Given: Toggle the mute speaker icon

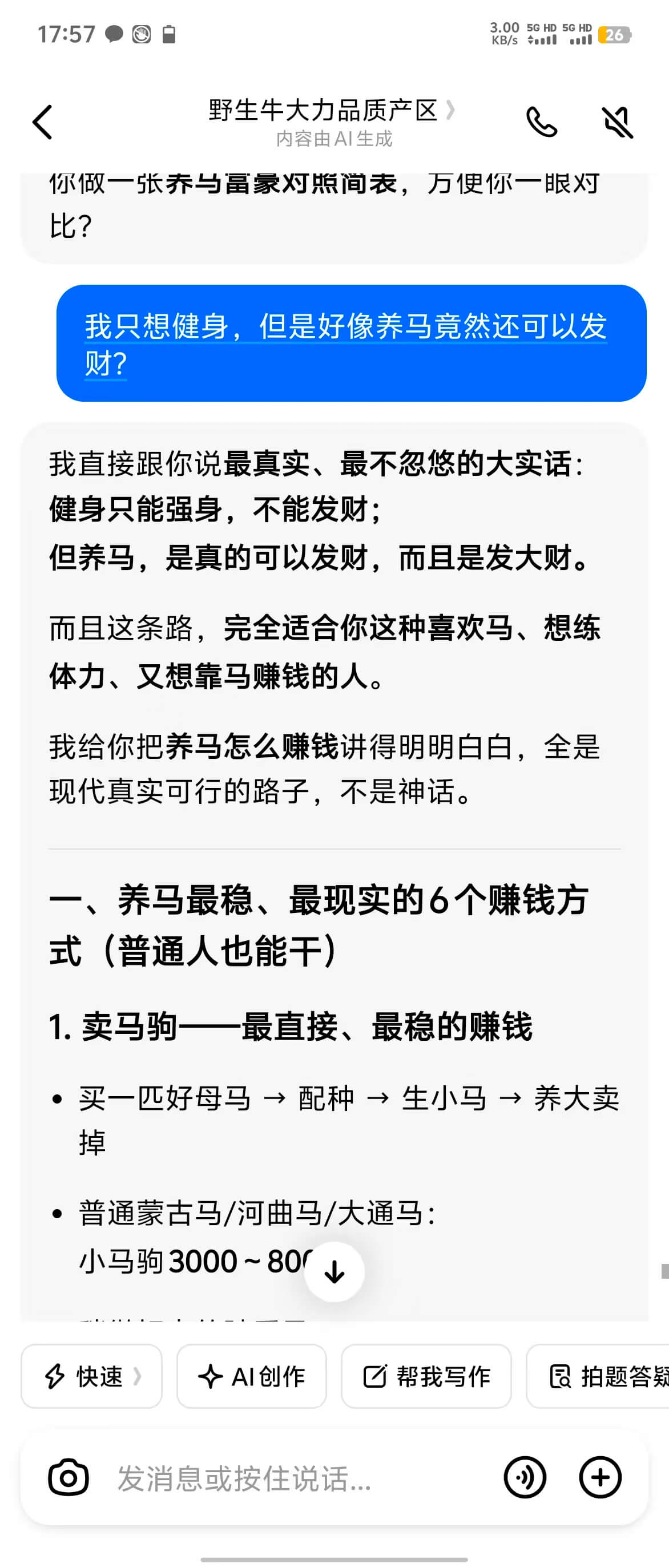Looking at the screenshot, I should click(x=617, y=122).
